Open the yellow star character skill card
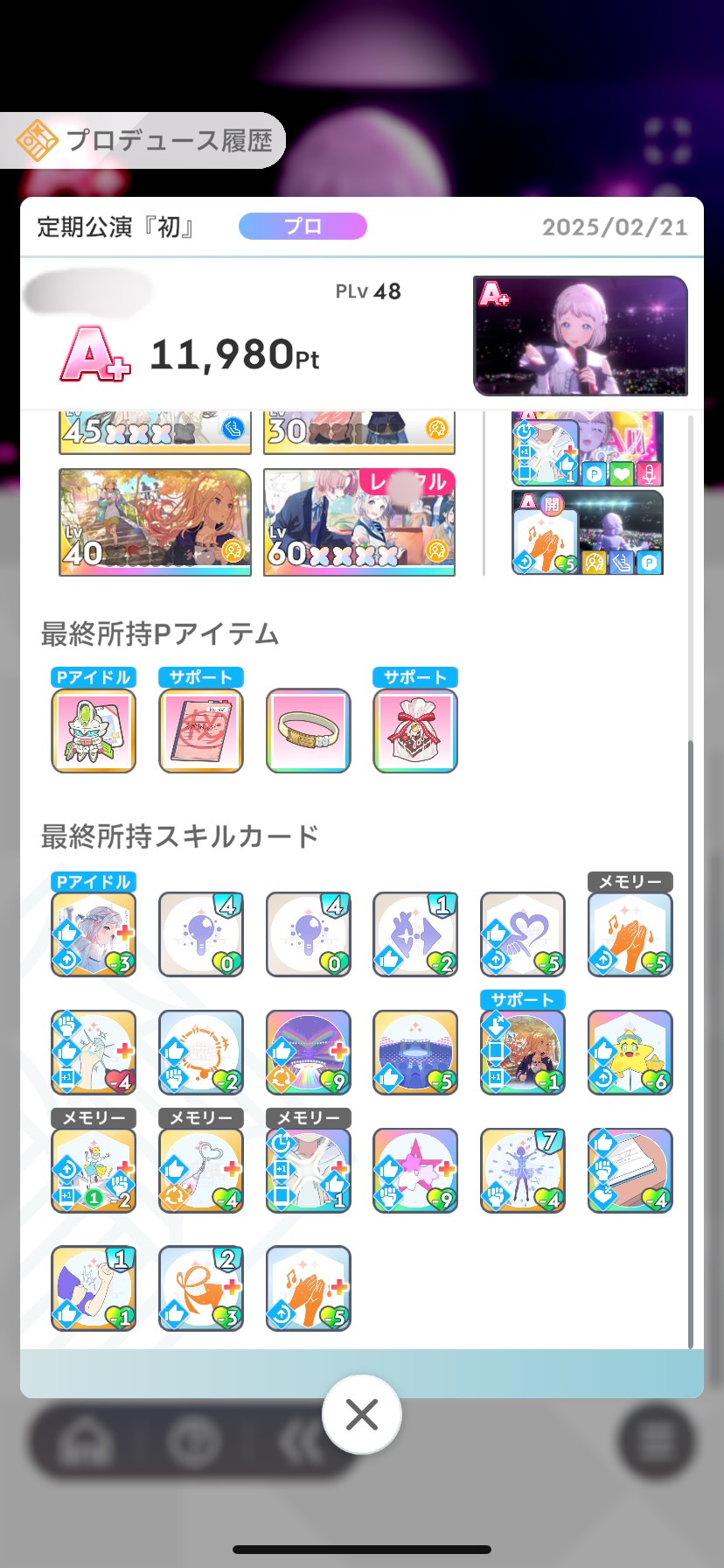The height and width of the screenshot is (1568, 724). (x=630, y=1053)
